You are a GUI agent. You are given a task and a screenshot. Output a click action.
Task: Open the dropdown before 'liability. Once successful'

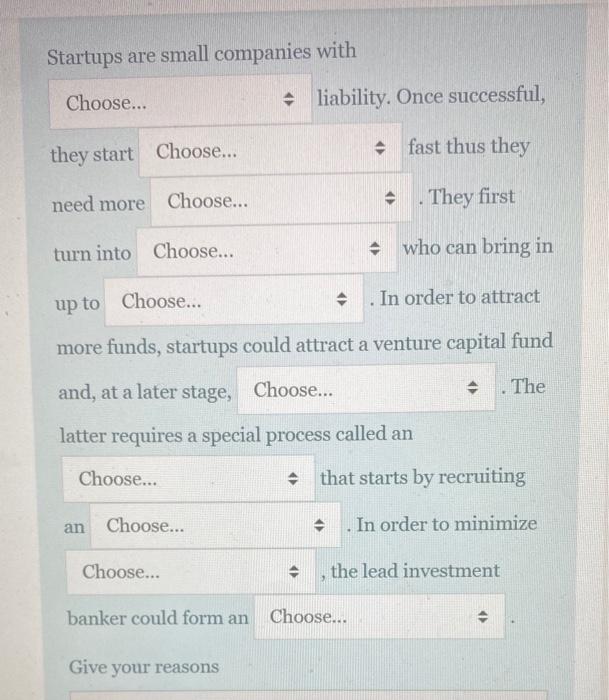tap(180, 103)
